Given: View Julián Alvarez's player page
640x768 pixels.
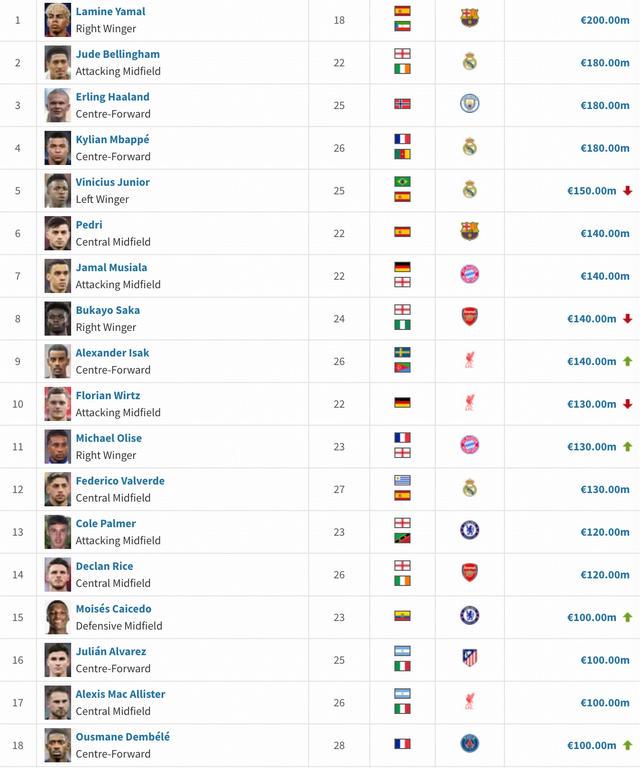Looking at the screenshot, I should click(111, 651).
